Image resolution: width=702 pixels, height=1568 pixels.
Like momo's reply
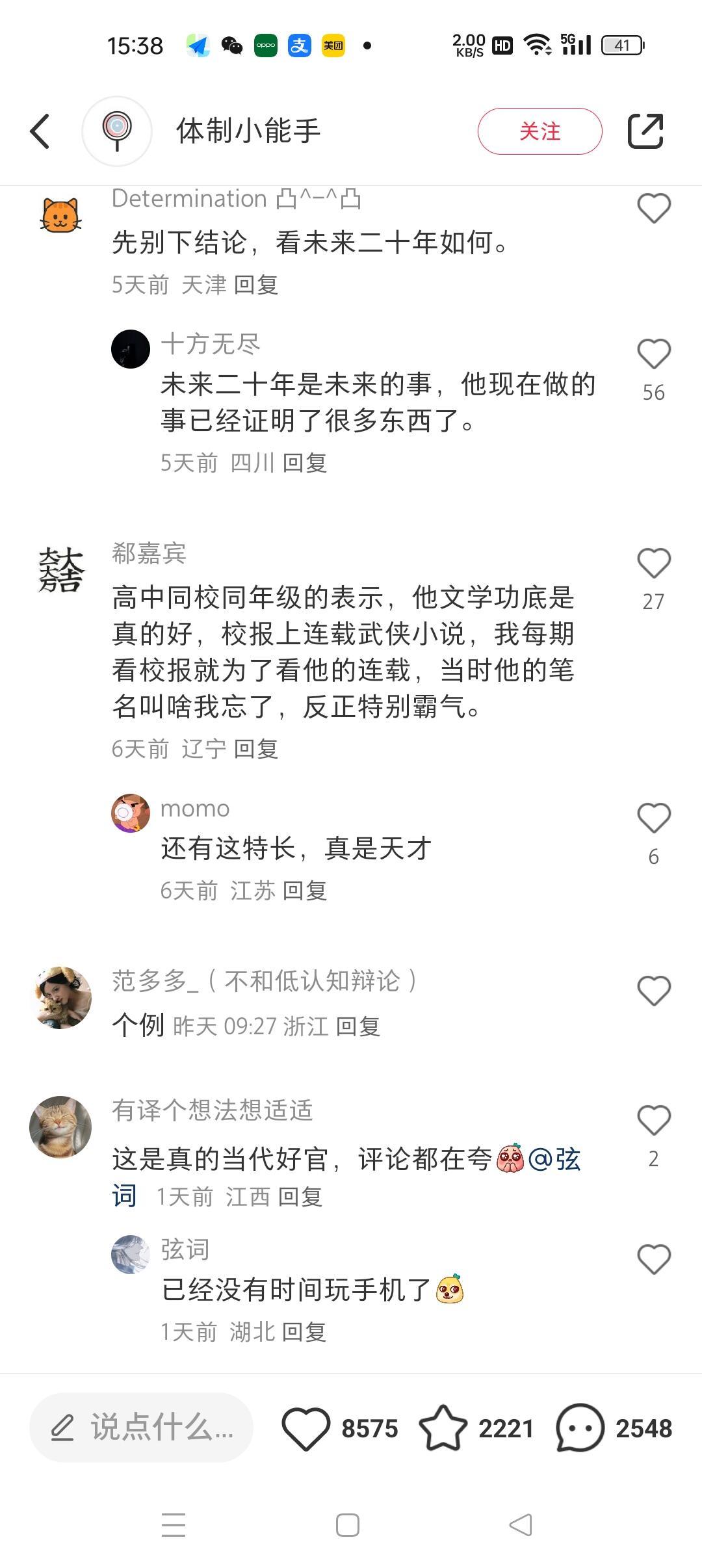(653, 818)
